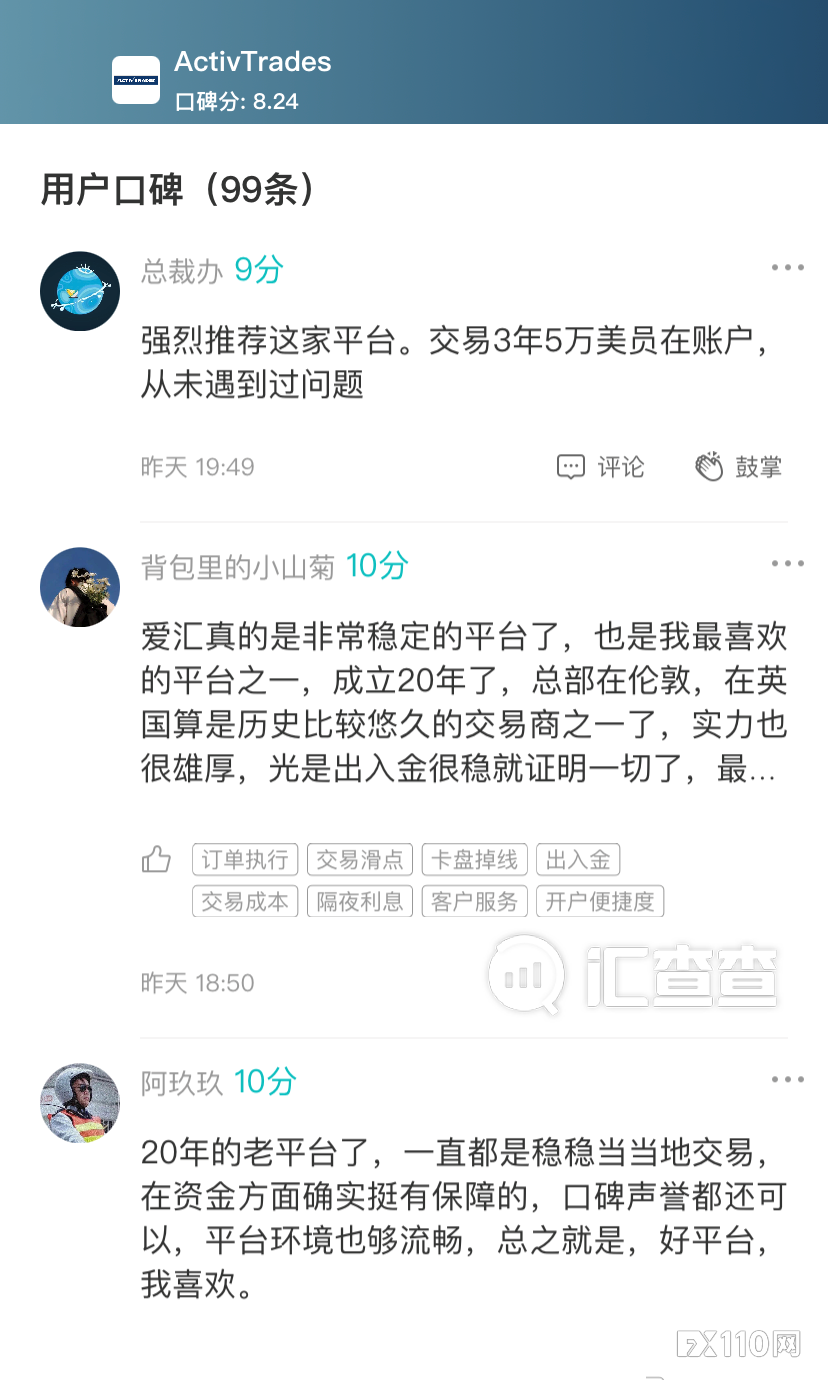Tap the comment icon on 总裁办's review
This screenshot has width=828, height=1380.
(569, 467)
